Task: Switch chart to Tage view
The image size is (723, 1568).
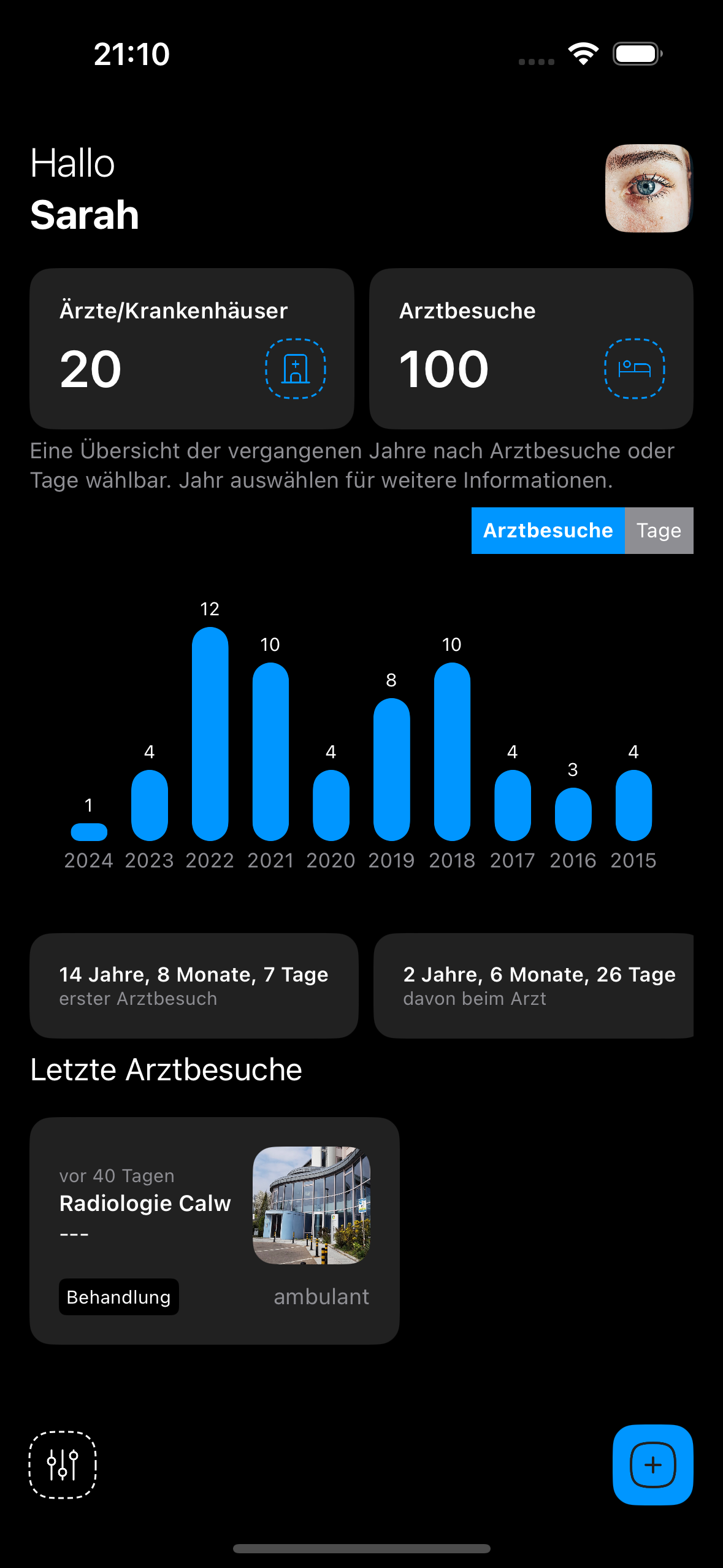Action: point(659,531)
